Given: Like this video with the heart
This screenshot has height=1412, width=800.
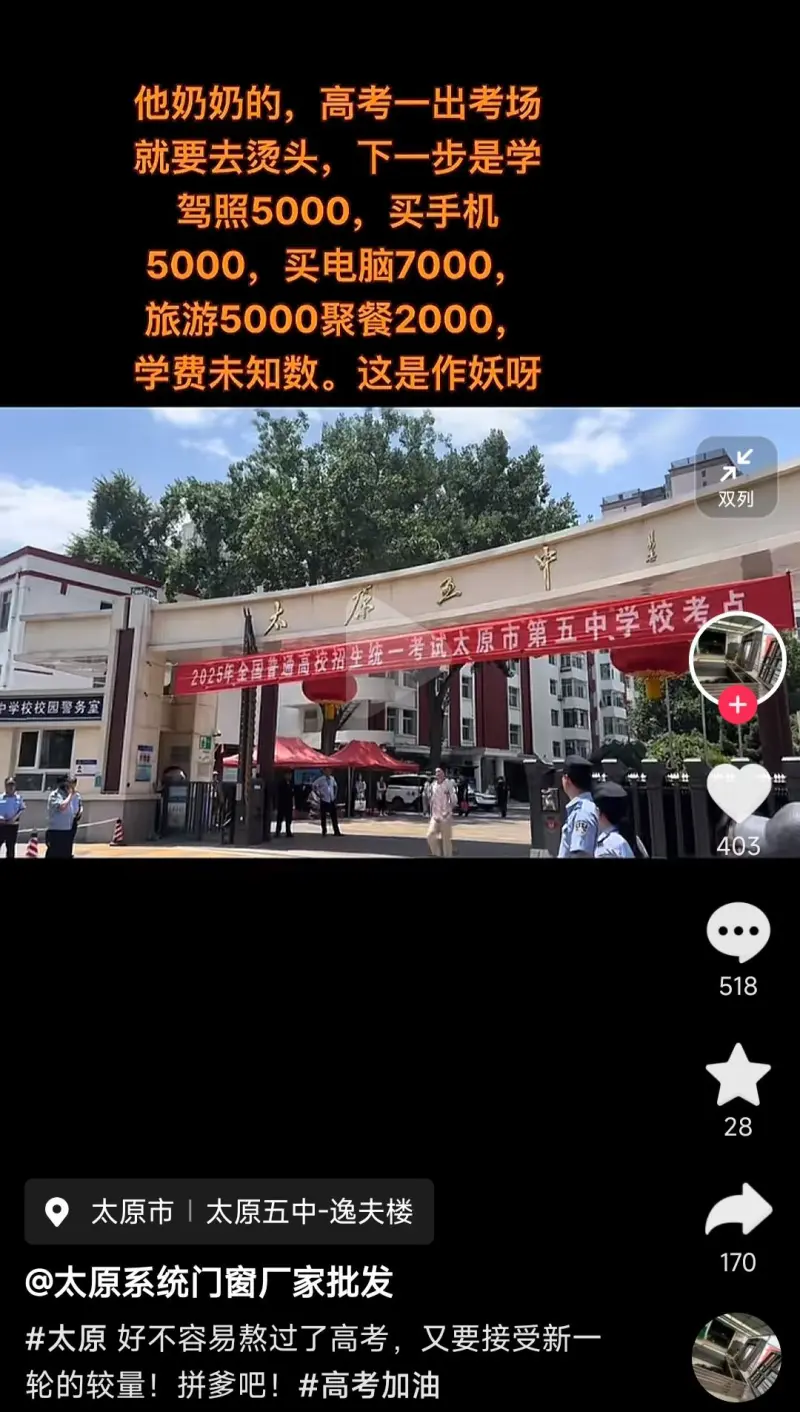Looking at the screenshot, I should click(x=738, y=795).
